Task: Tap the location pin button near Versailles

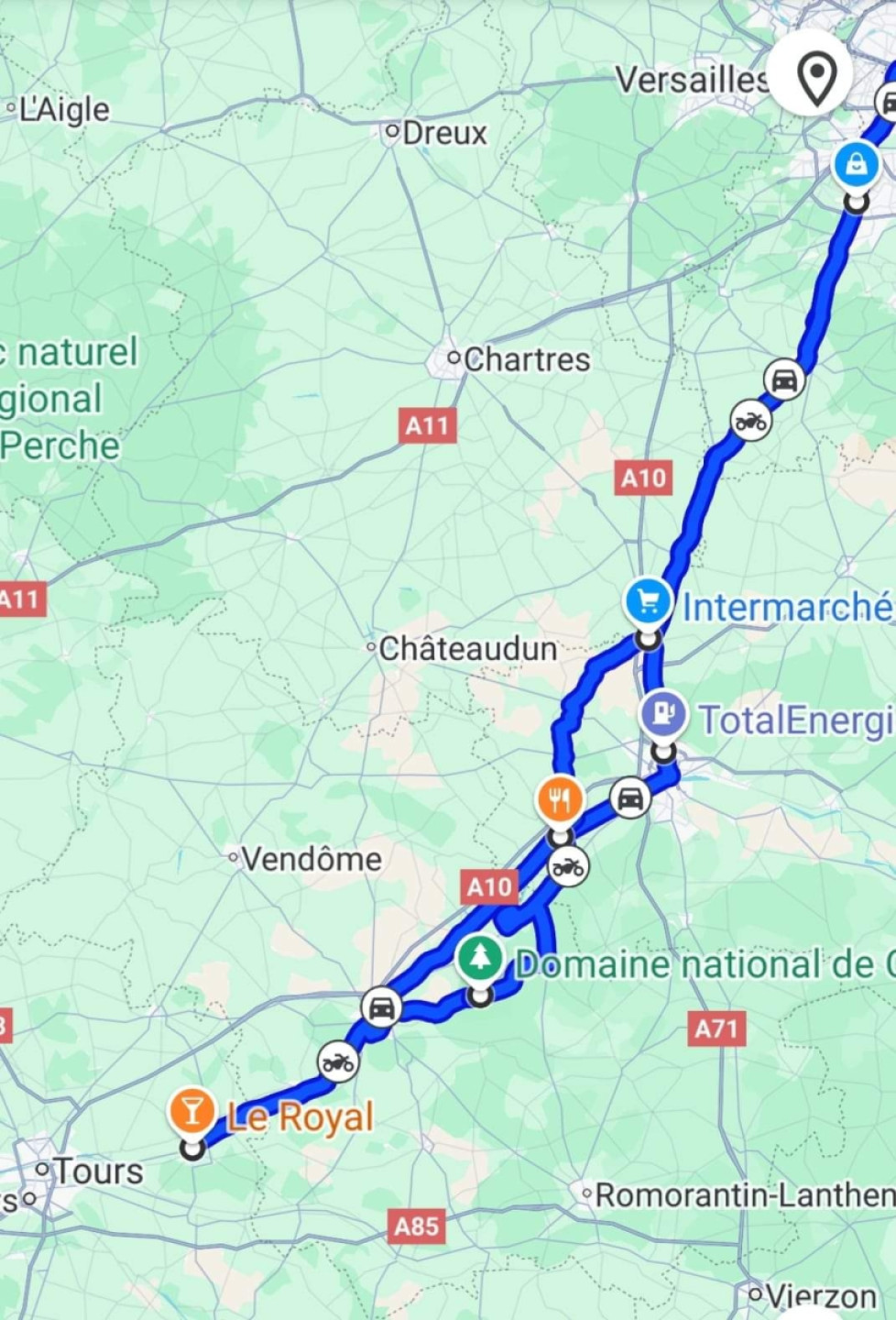Action: (x=815, y=77)
